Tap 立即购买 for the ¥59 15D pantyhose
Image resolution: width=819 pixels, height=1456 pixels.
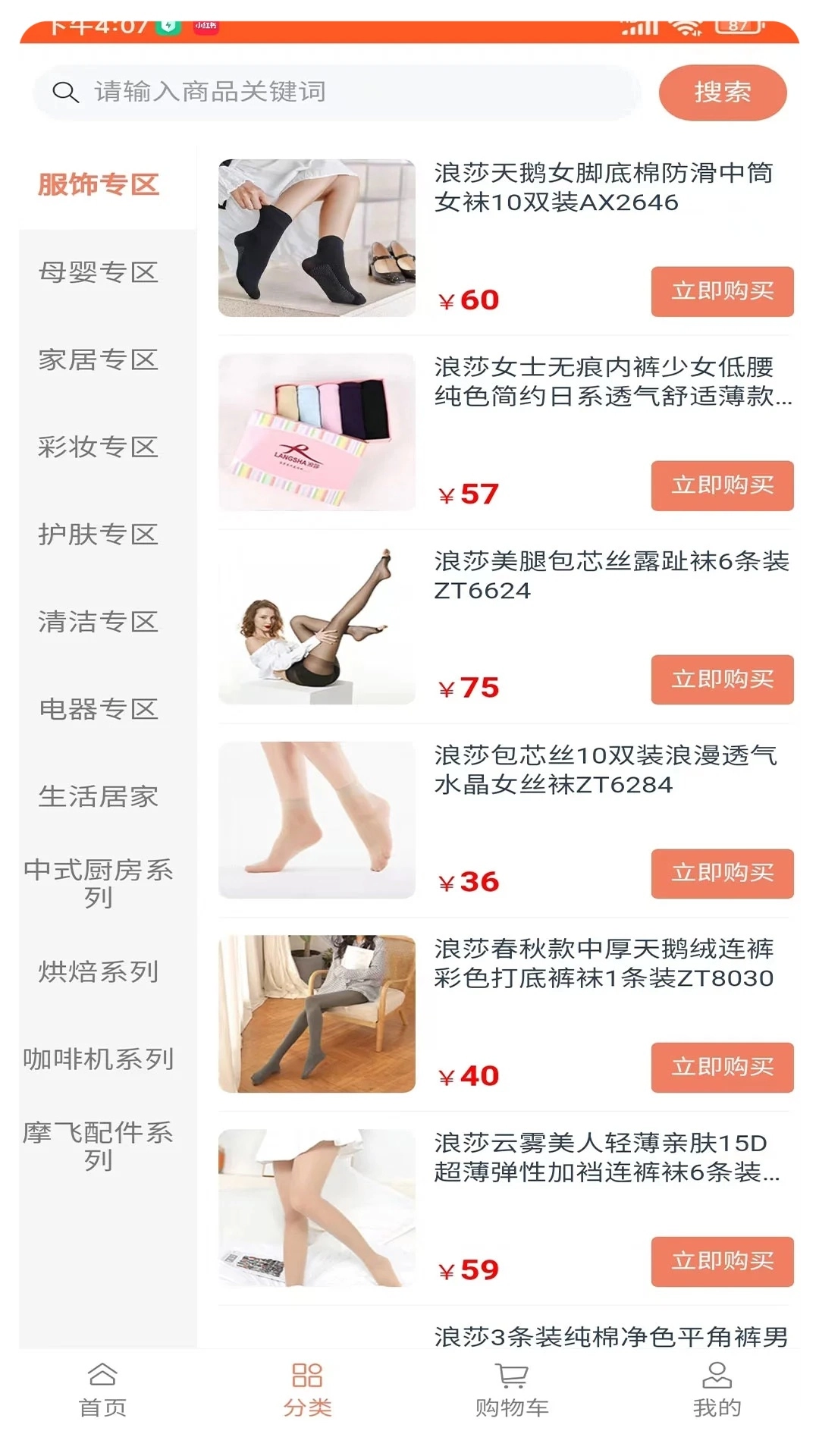[722, 1262]
